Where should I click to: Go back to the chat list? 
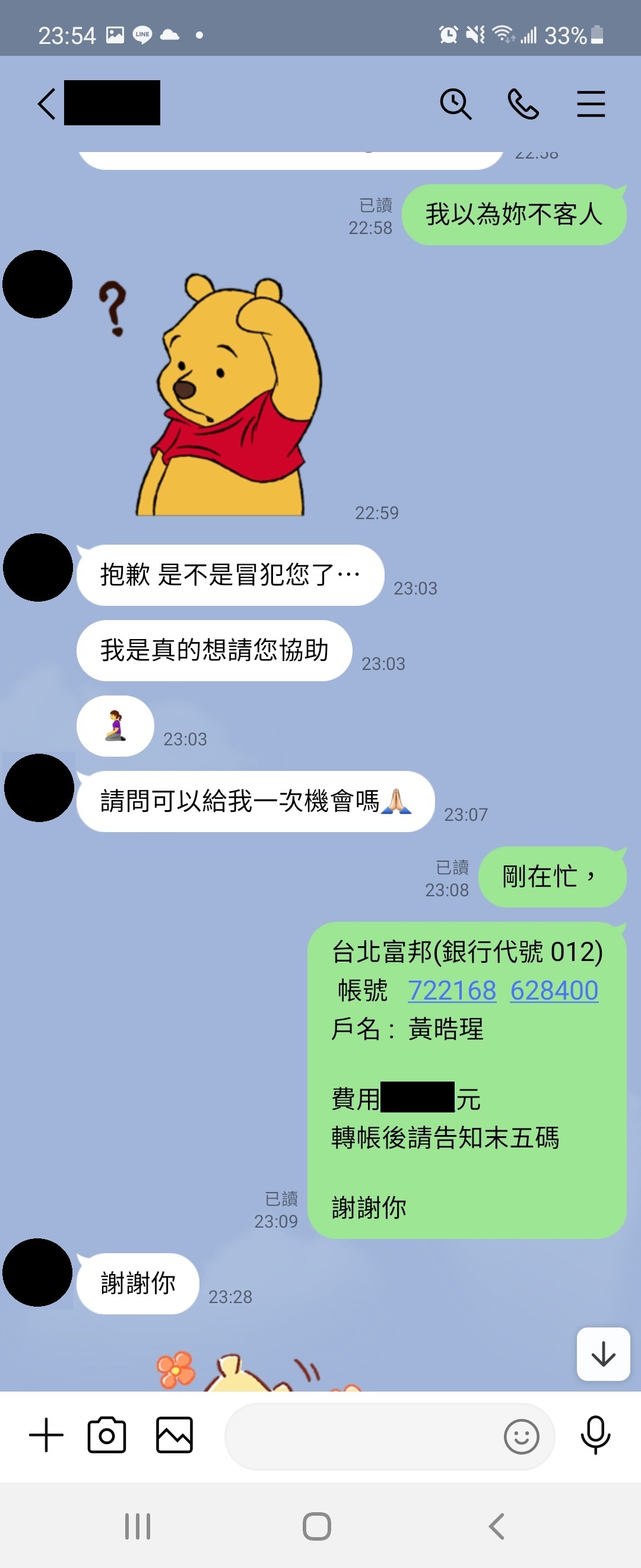[47, 103]
